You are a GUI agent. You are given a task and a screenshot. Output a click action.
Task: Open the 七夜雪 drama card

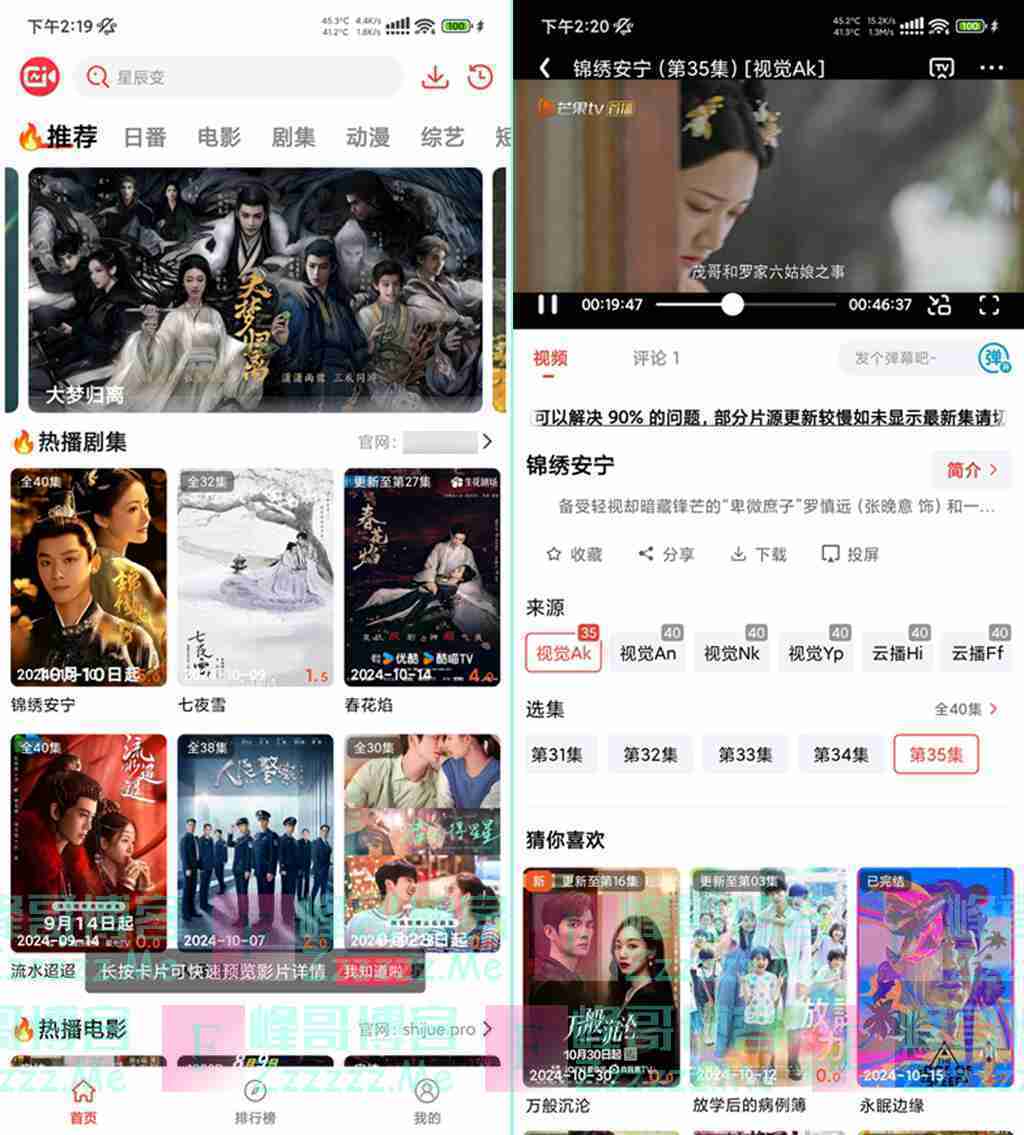(x=255, y=577)
